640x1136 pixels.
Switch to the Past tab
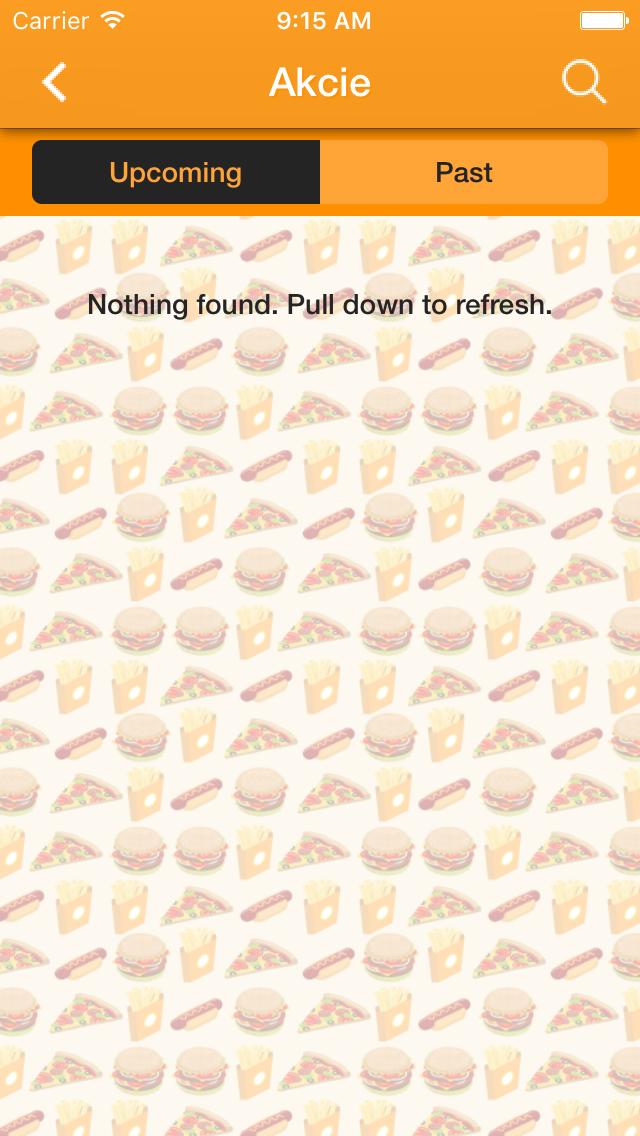[464, 172]
